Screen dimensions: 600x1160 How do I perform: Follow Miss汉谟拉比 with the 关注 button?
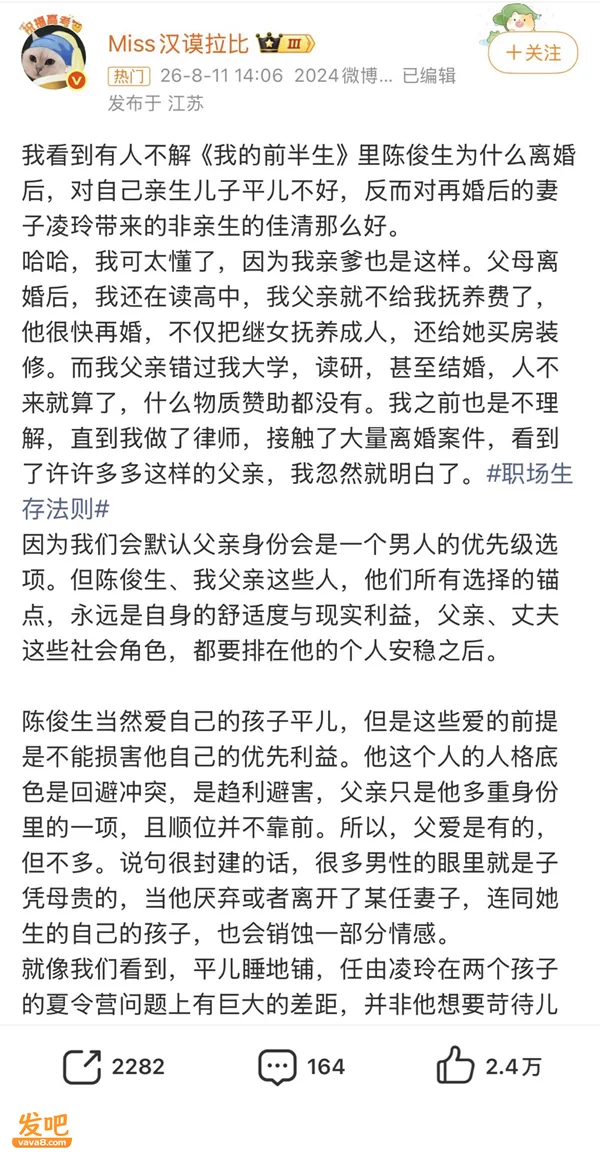[533, 53]
